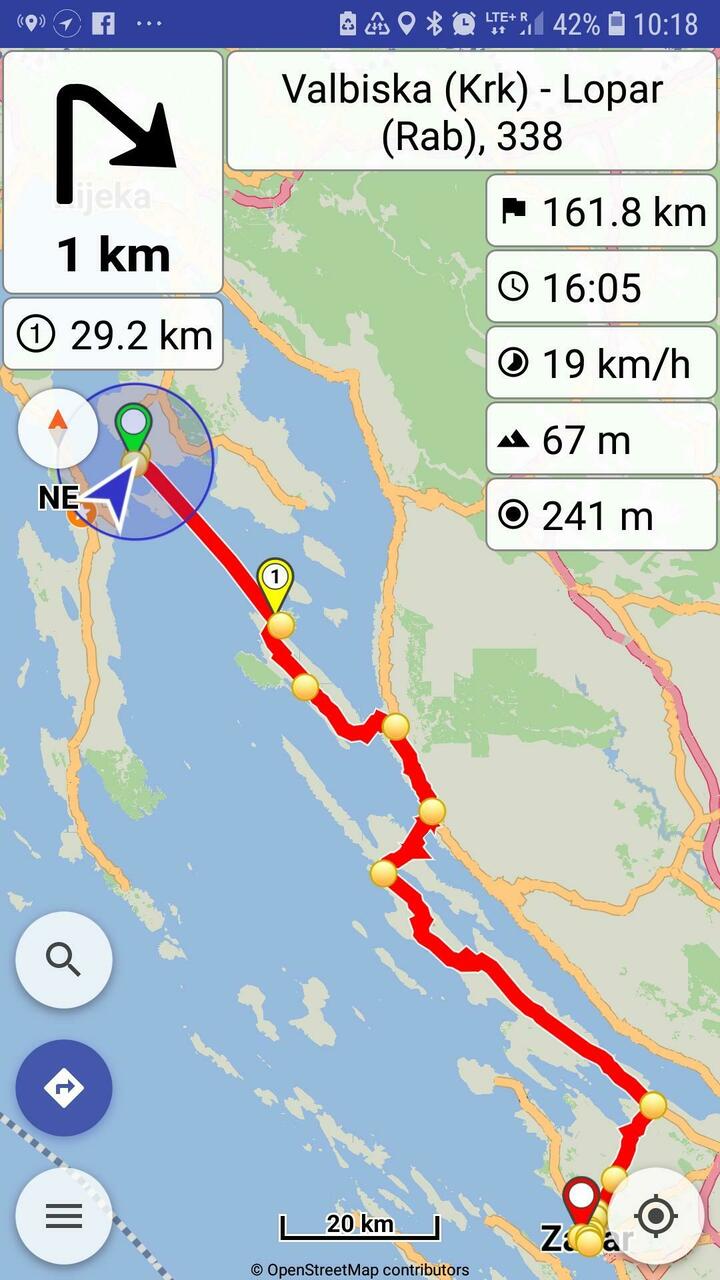Image resolution: width=720 pixels, height=1280 pixels.
Task: Tap the 16:05 arrival time widget
Action: coord(602,288)
